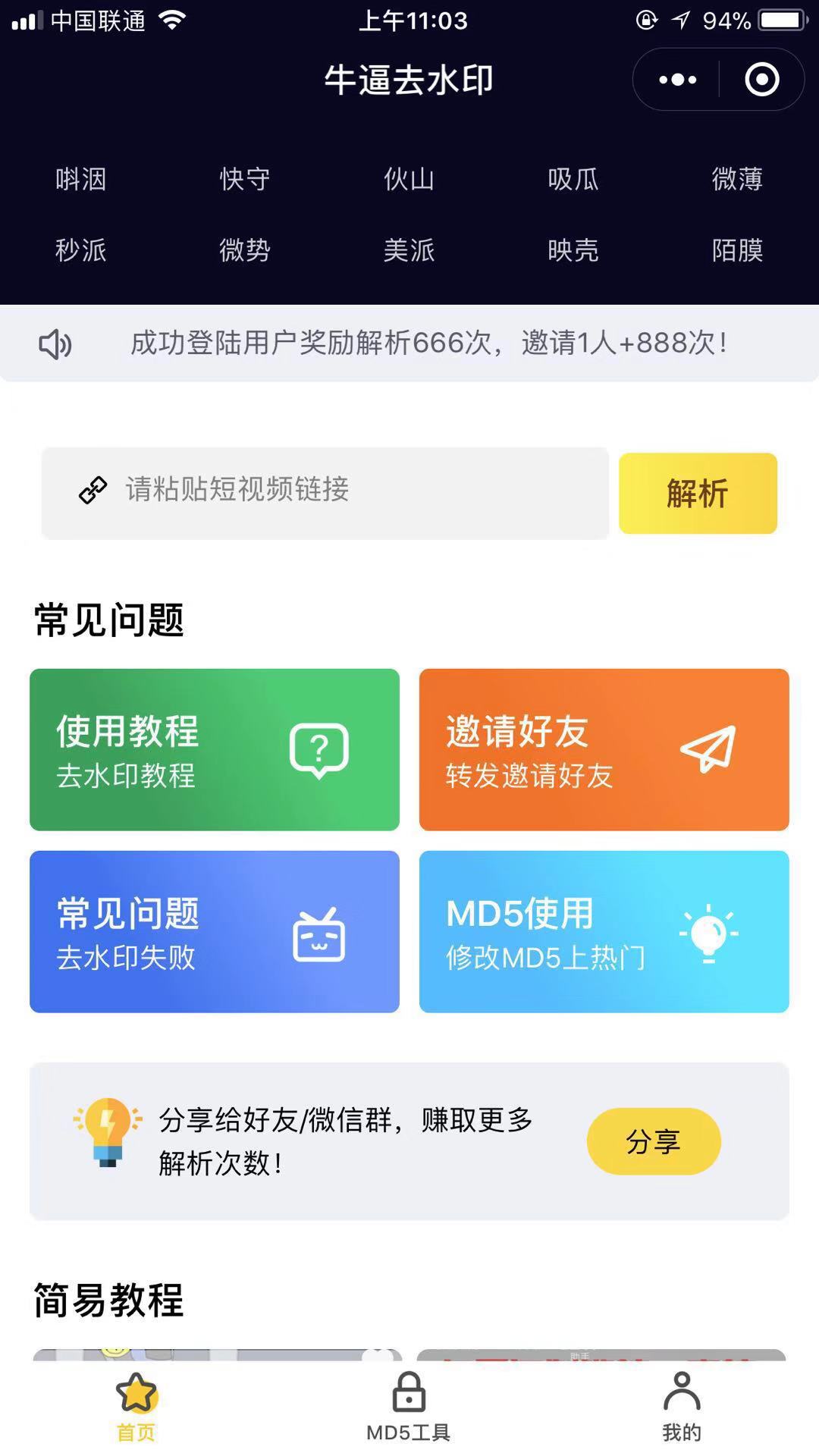Viewport: 819px width, 1456px height.
Task: Close the mini program via circle icon
Action: tap(761, 80)
